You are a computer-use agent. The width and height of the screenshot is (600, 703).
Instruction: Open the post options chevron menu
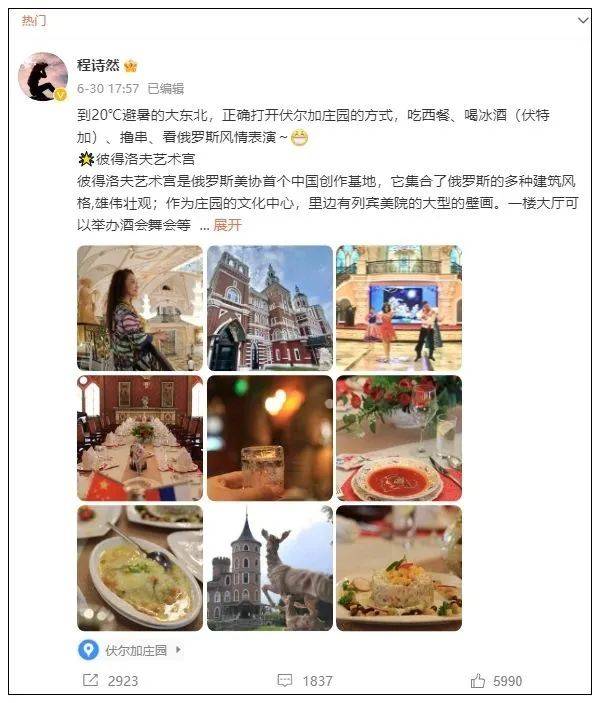point(583,21)
